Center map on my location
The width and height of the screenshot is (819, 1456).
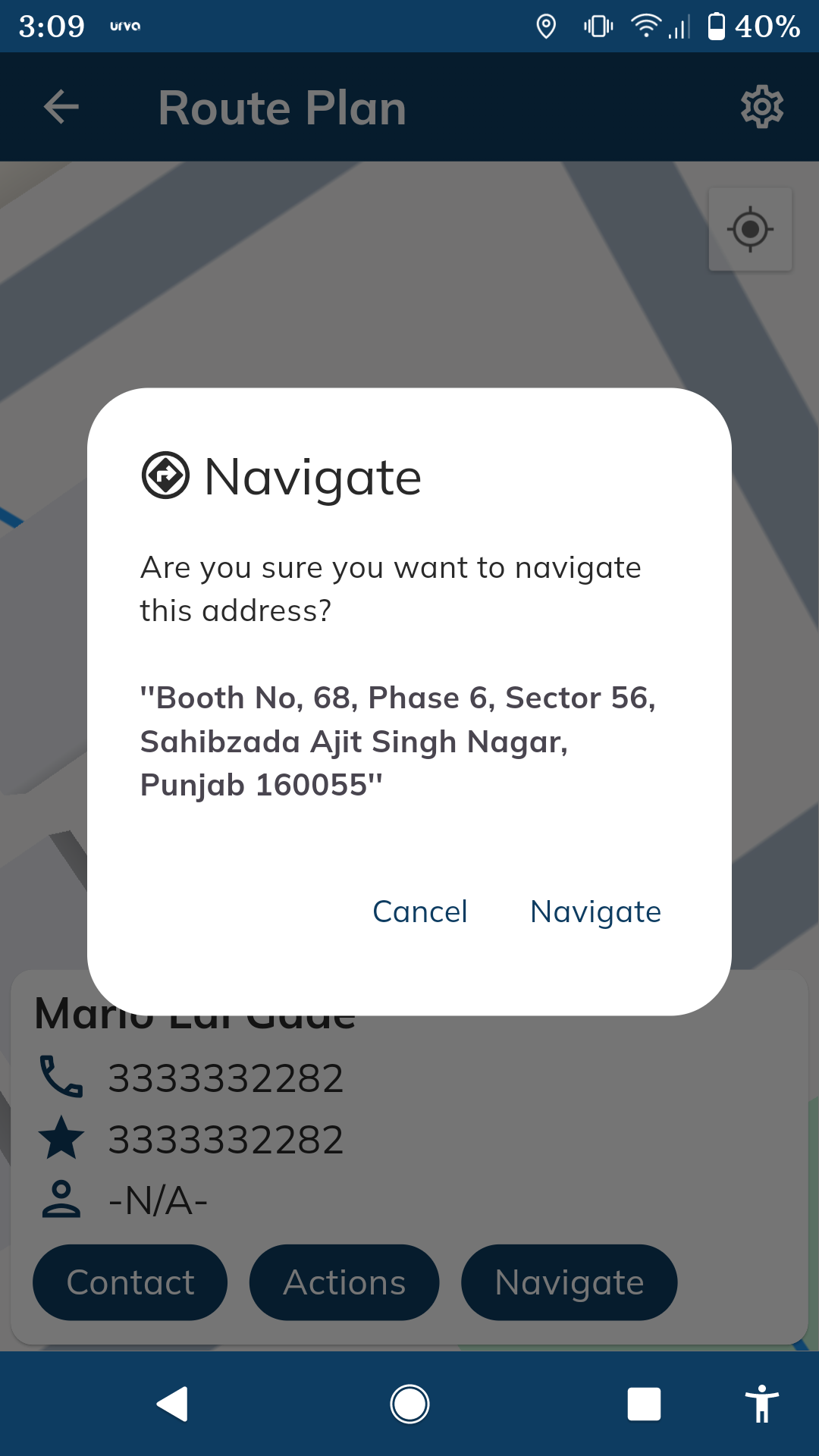pyautogui.click(x=750, y=229)
